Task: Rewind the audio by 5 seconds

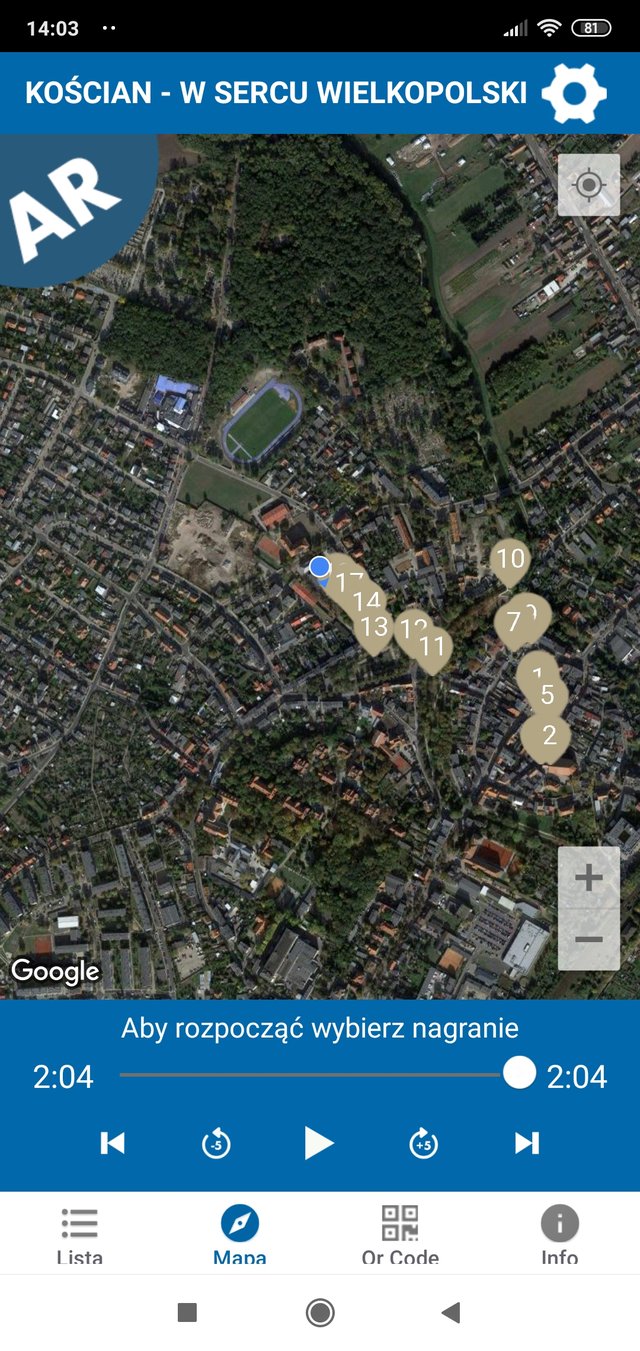Action: click(216, 1142)
